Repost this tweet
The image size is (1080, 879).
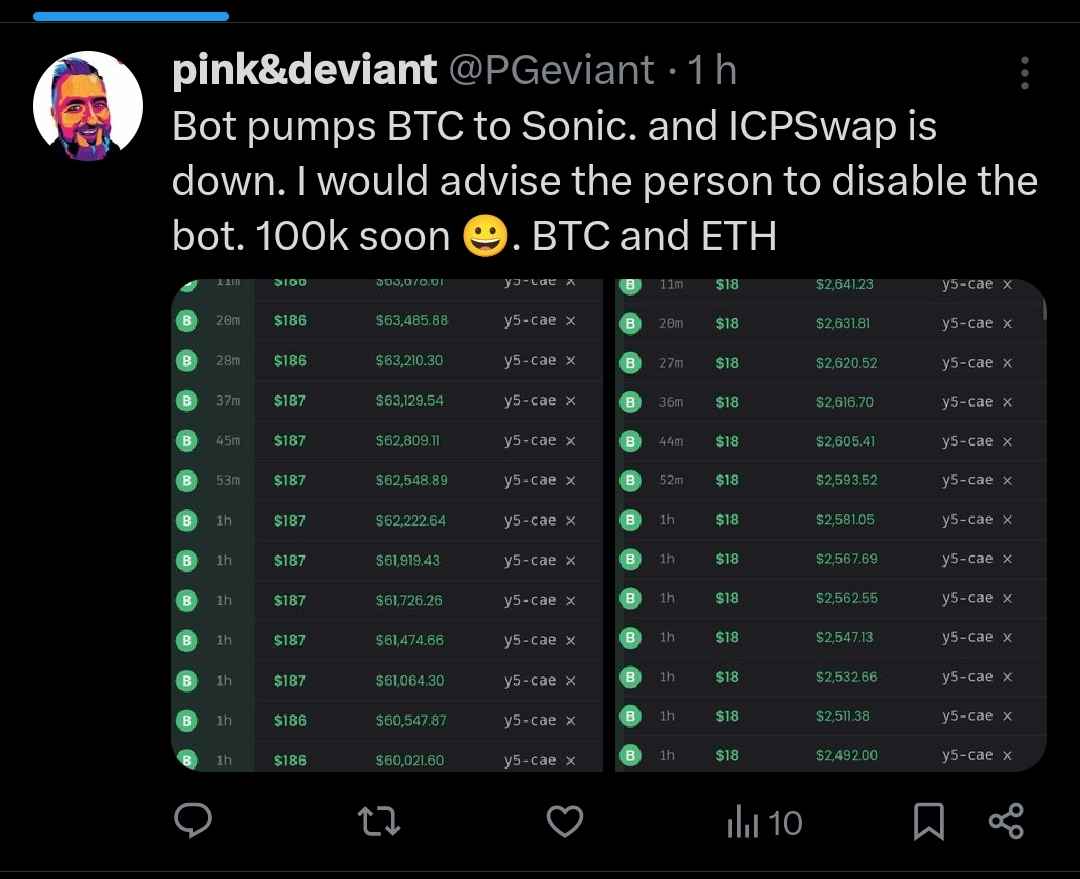[379, 822]
